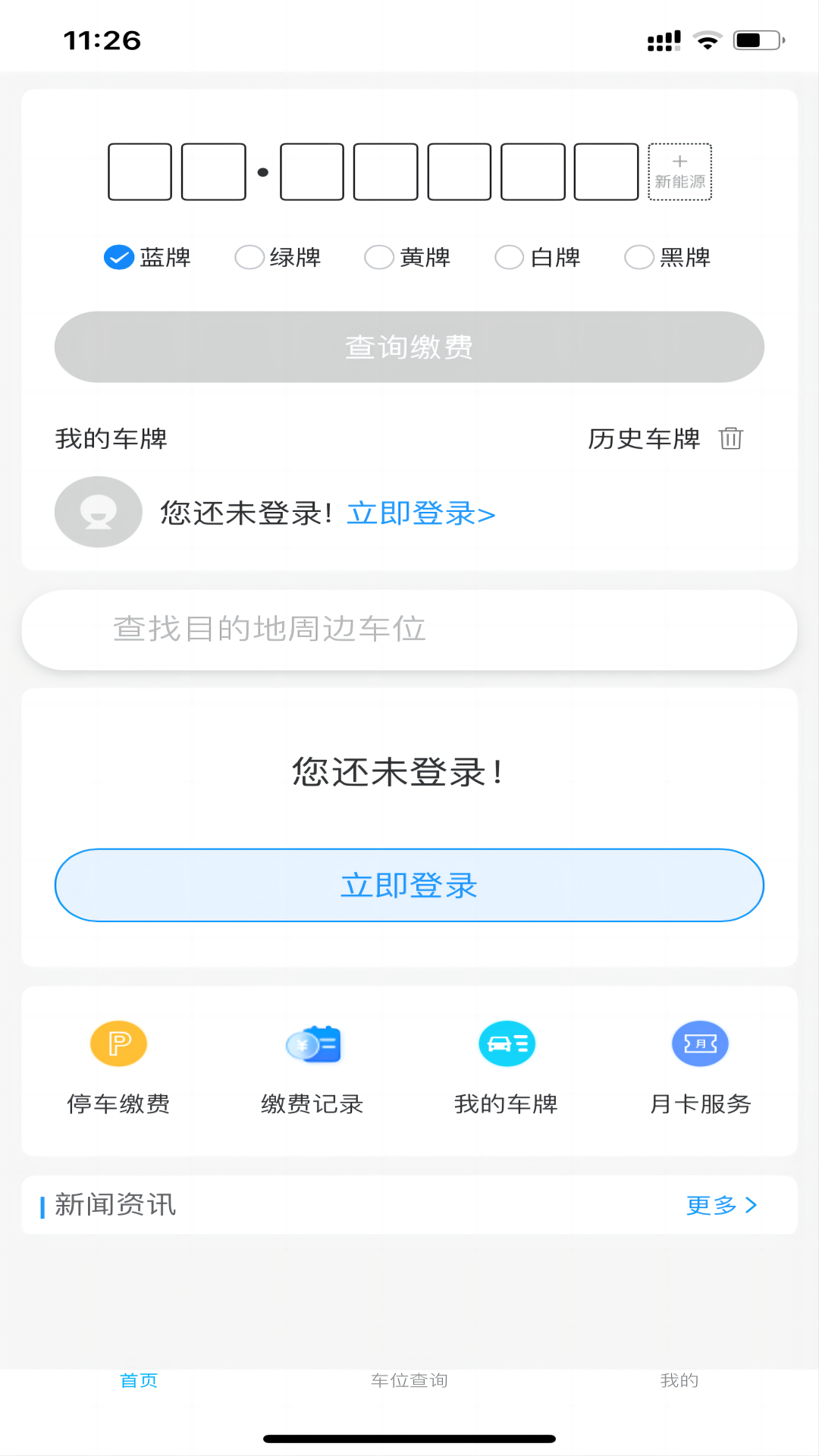The width and height of the screenshot is (819, 1456).
Task: Tap the large 立即登录 button
Action: pos(409,886)
